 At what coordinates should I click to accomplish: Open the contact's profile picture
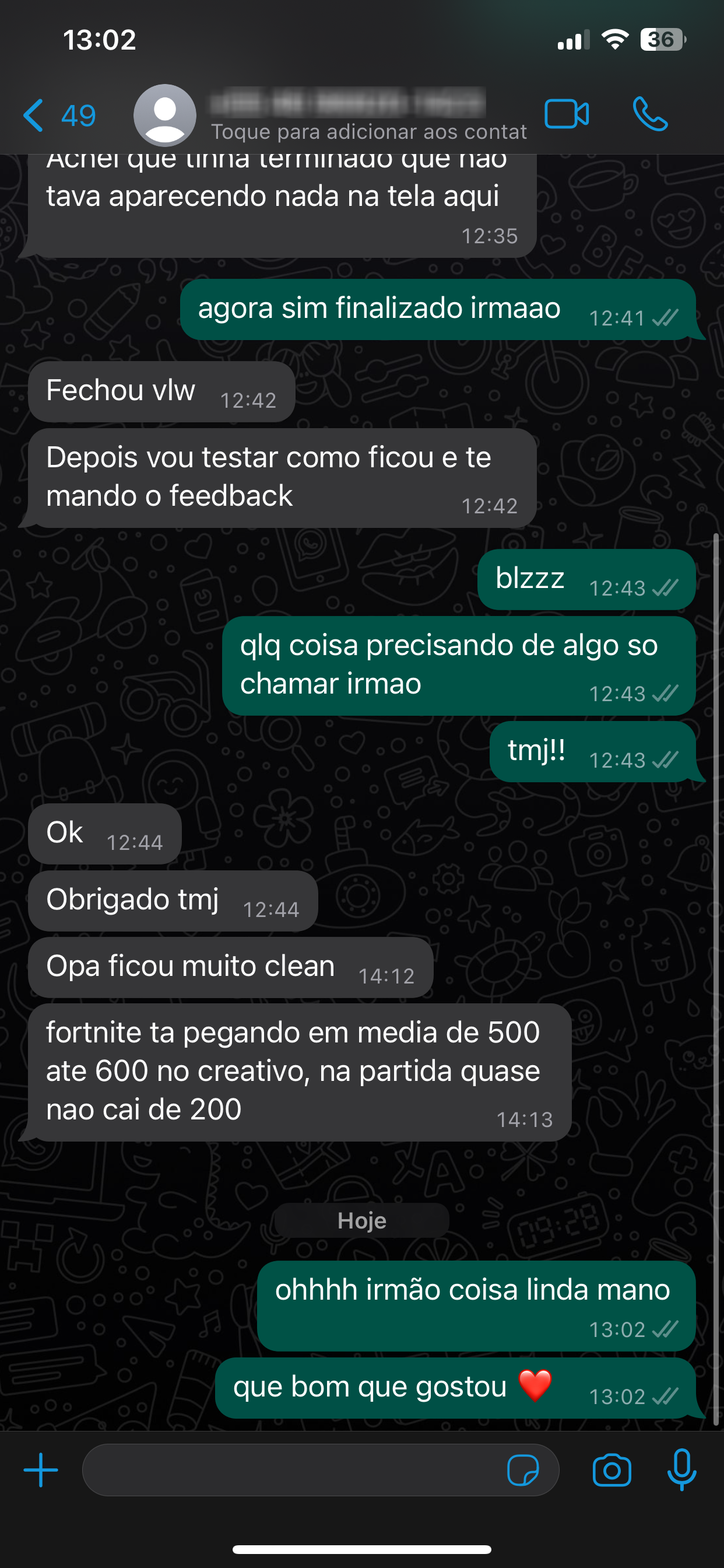(165, 114)
